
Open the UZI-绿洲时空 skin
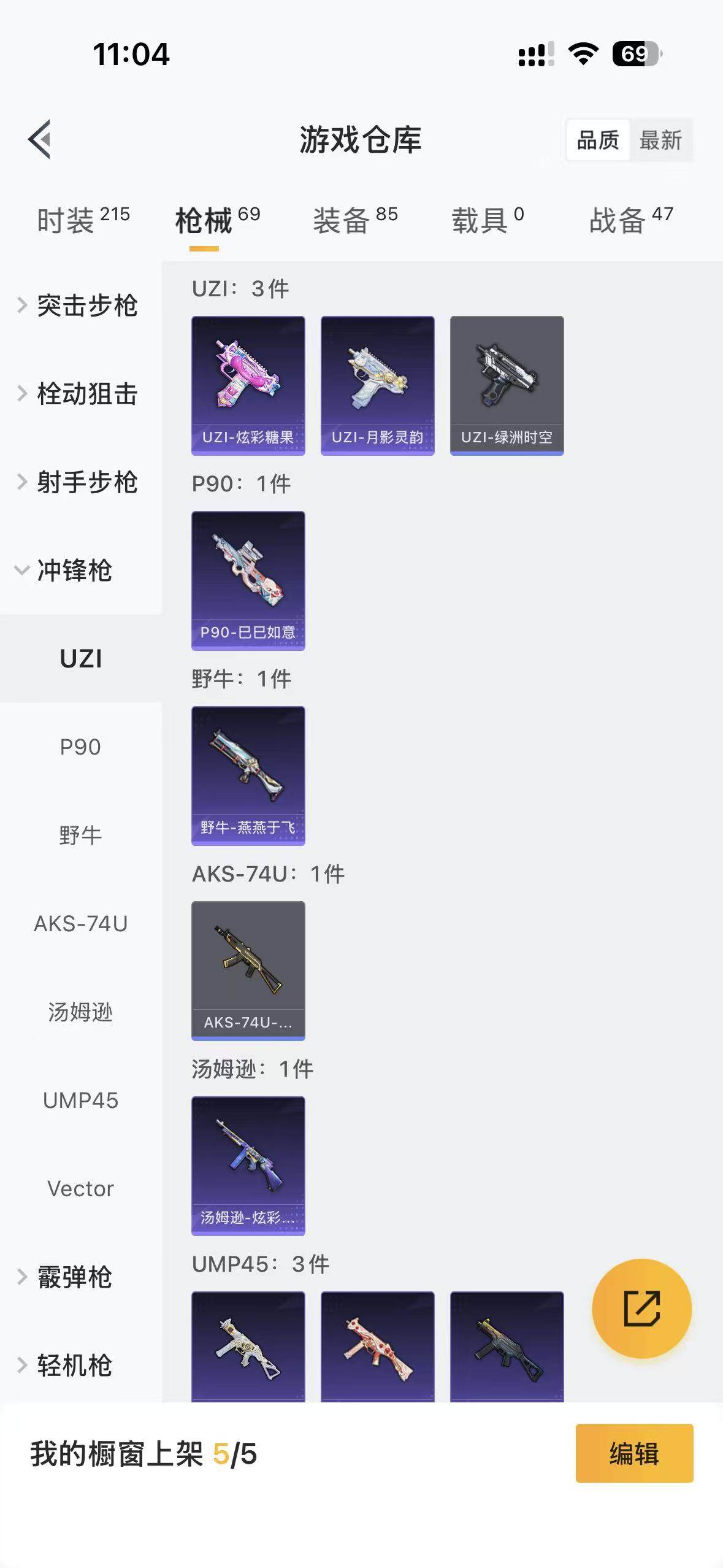coord(507,385)
